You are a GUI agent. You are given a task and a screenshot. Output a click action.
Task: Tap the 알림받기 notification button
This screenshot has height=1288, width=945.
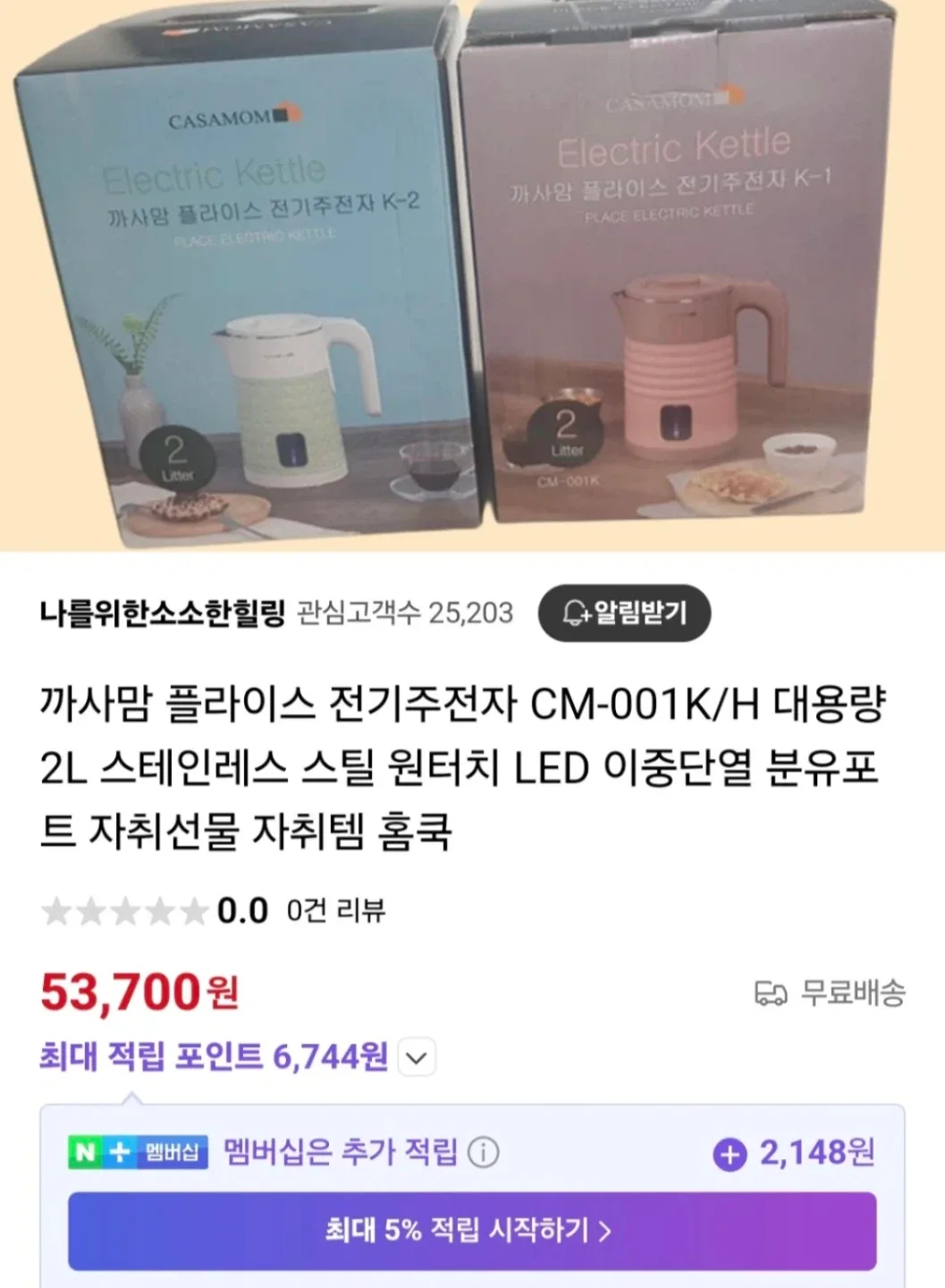624,614
